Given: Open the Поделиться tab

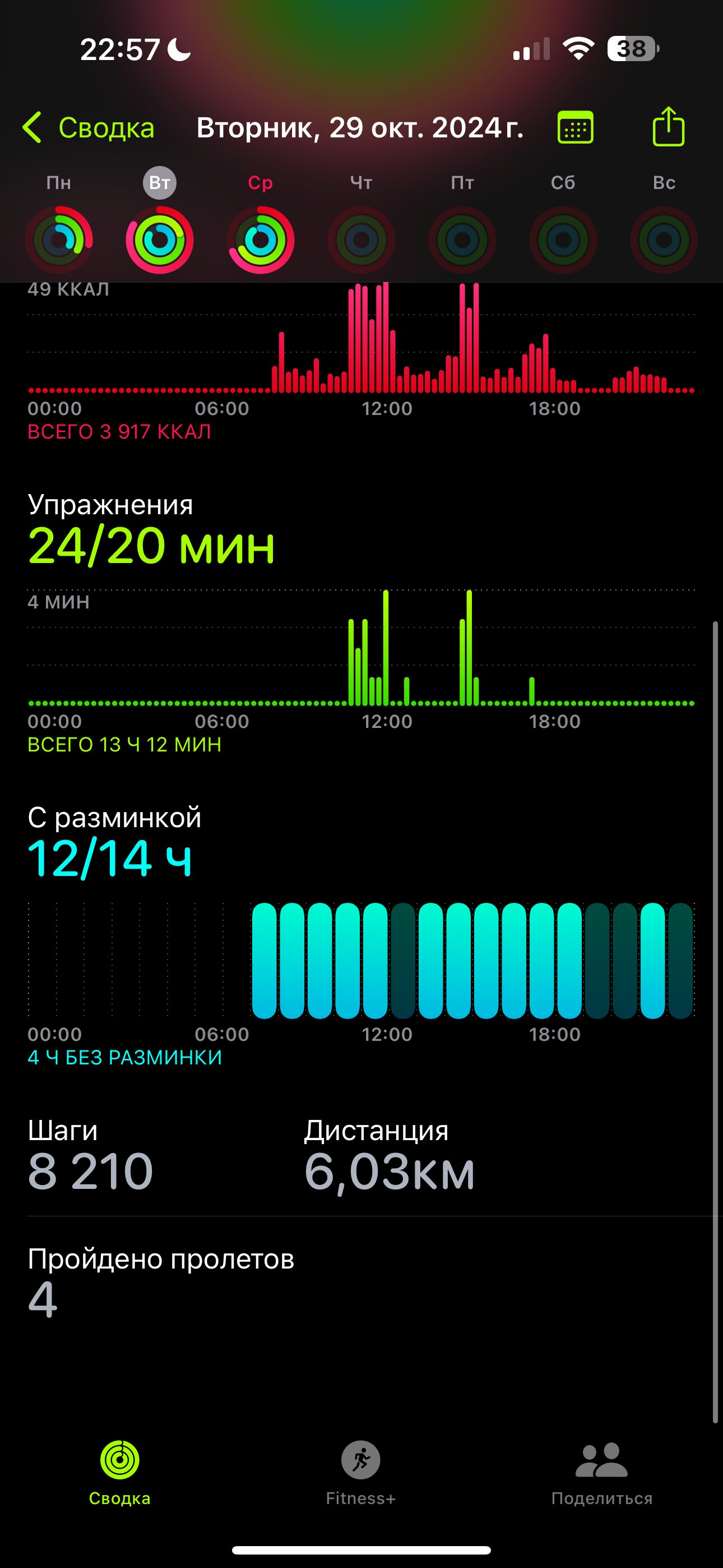Looking at the screenshot, I should [x=601, y=1473].
